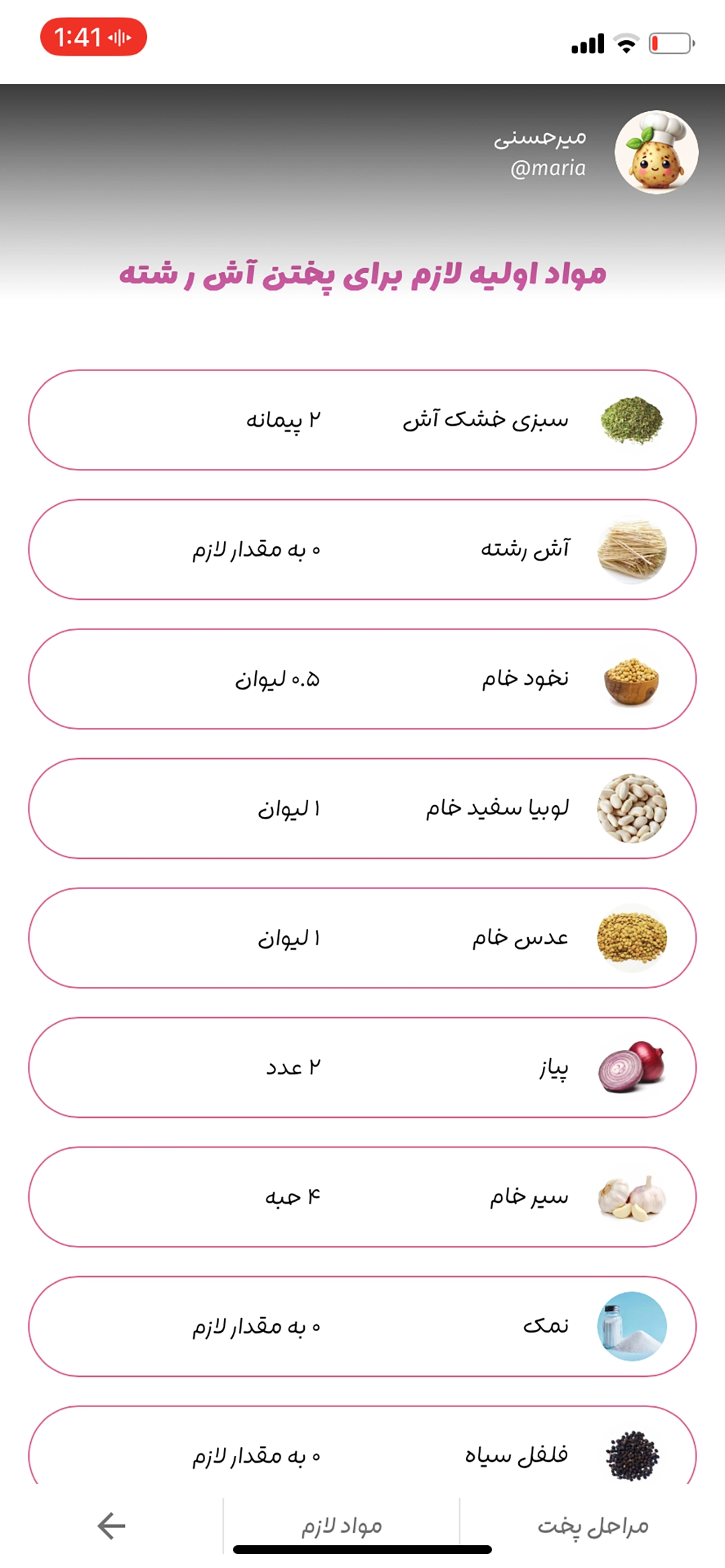
Task: Switch to the مراحل پخت tab
Action: pos(593,1526)
